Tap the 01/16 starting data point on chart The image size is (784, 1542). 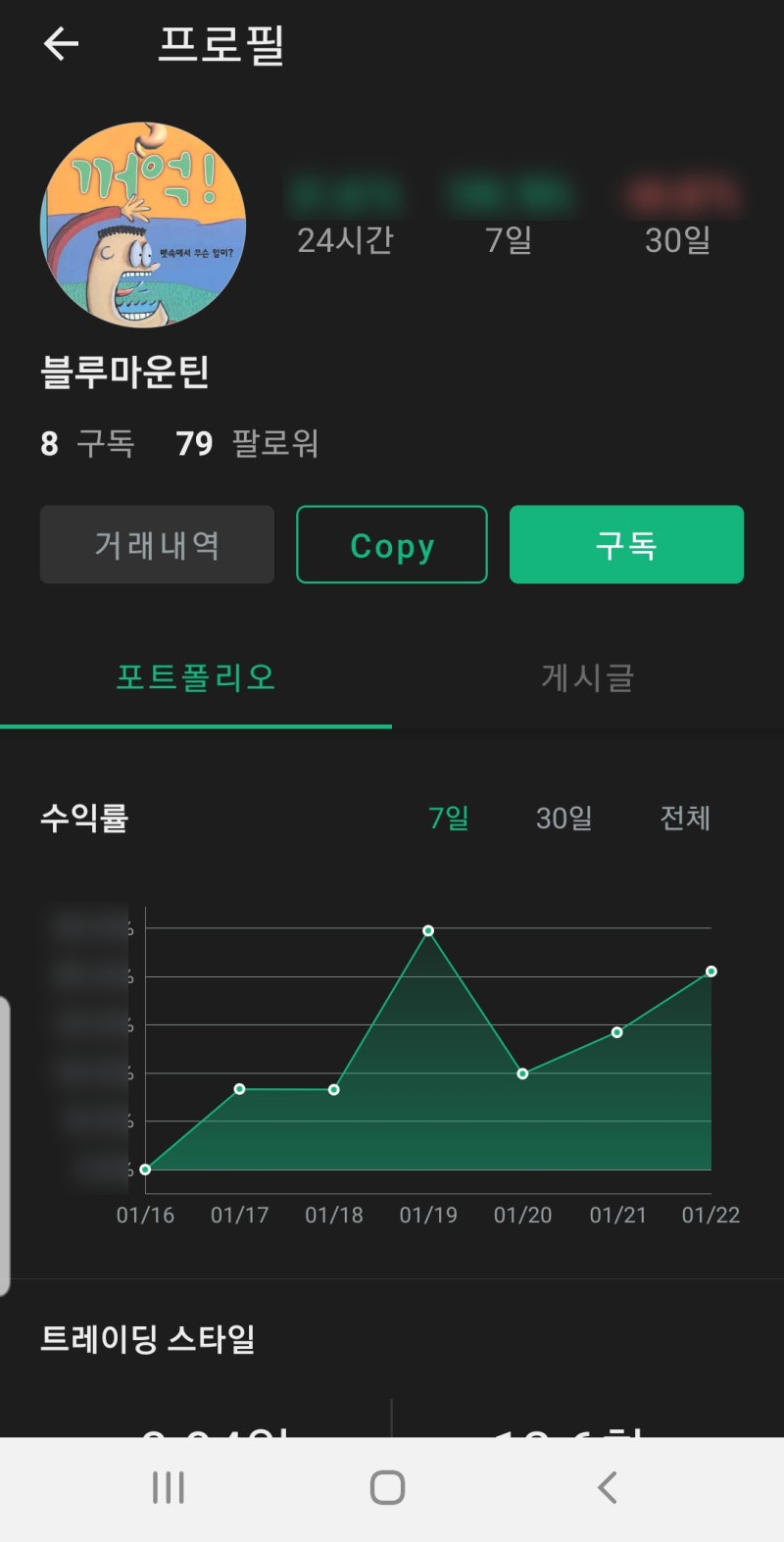click(145, 1169)
